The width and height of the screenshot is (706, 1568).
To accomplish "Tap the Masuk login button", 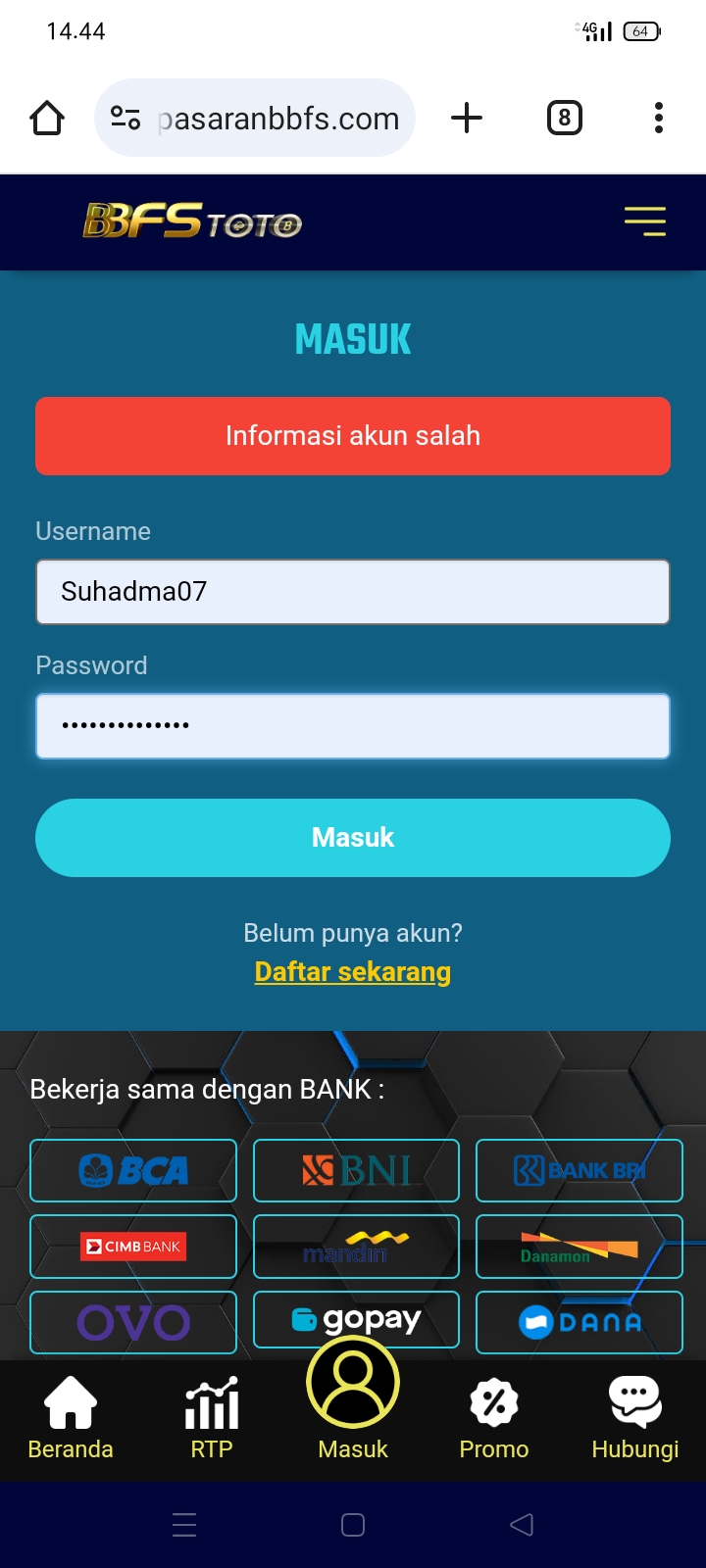I will tap(353, 838).
